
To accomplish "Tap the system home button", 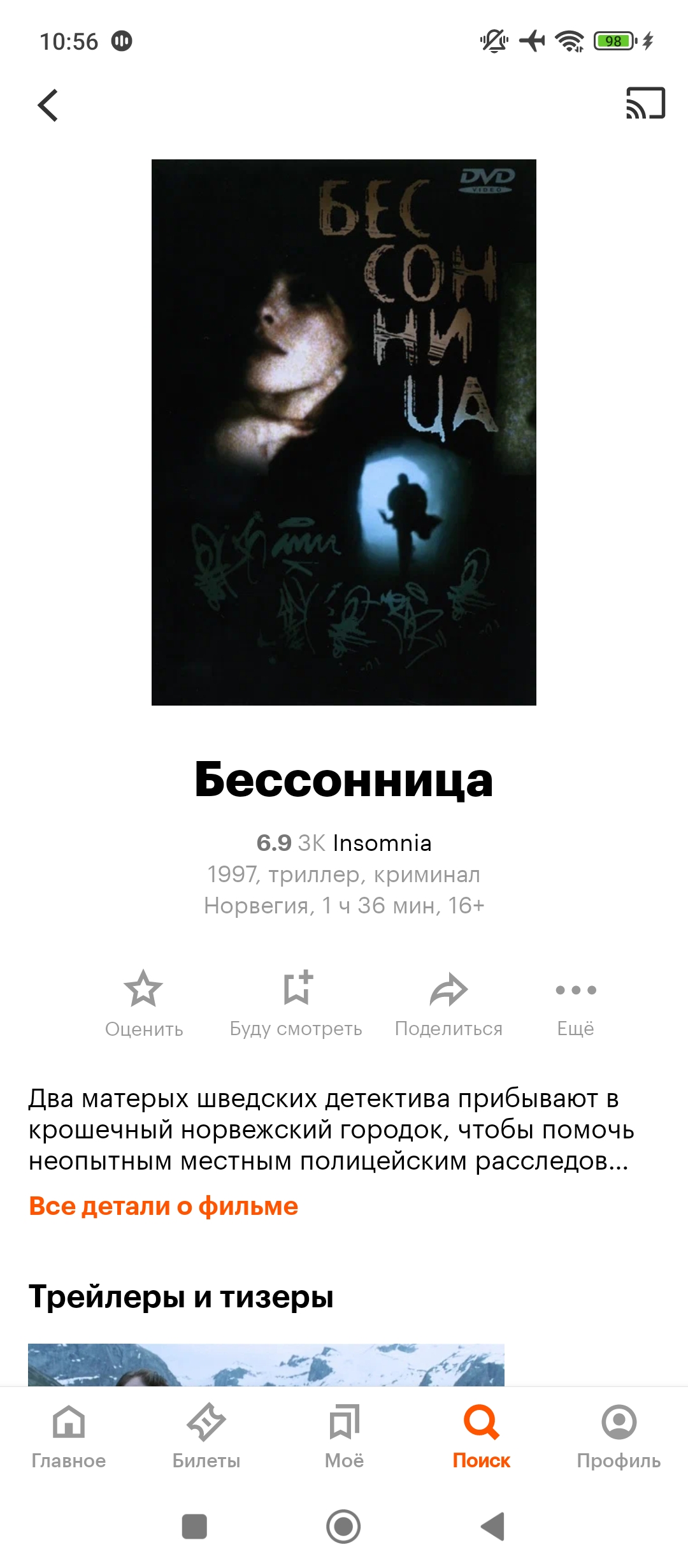I will [x=343, y=1527].
